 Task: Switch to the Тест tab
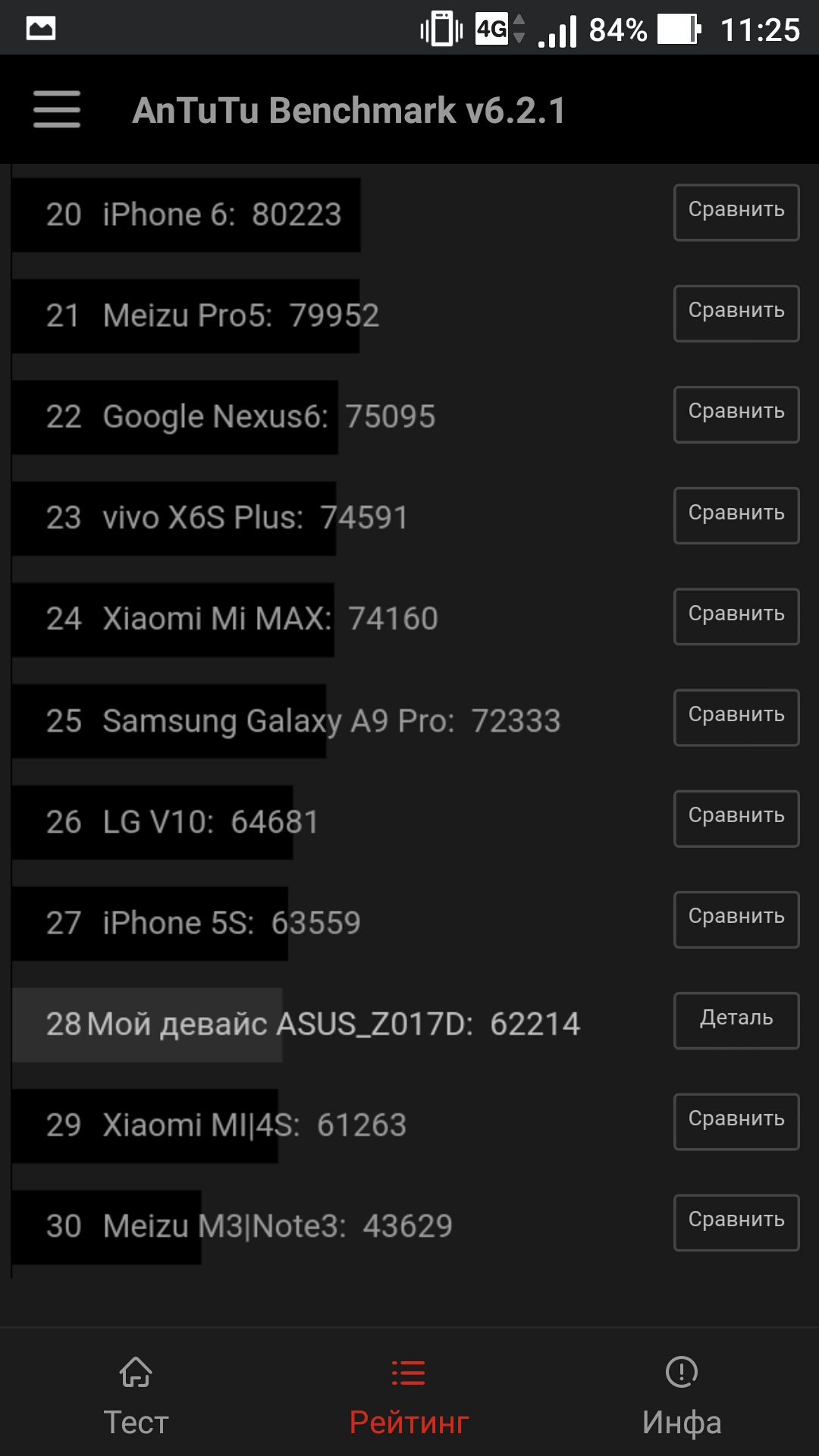click(136, 1397)
